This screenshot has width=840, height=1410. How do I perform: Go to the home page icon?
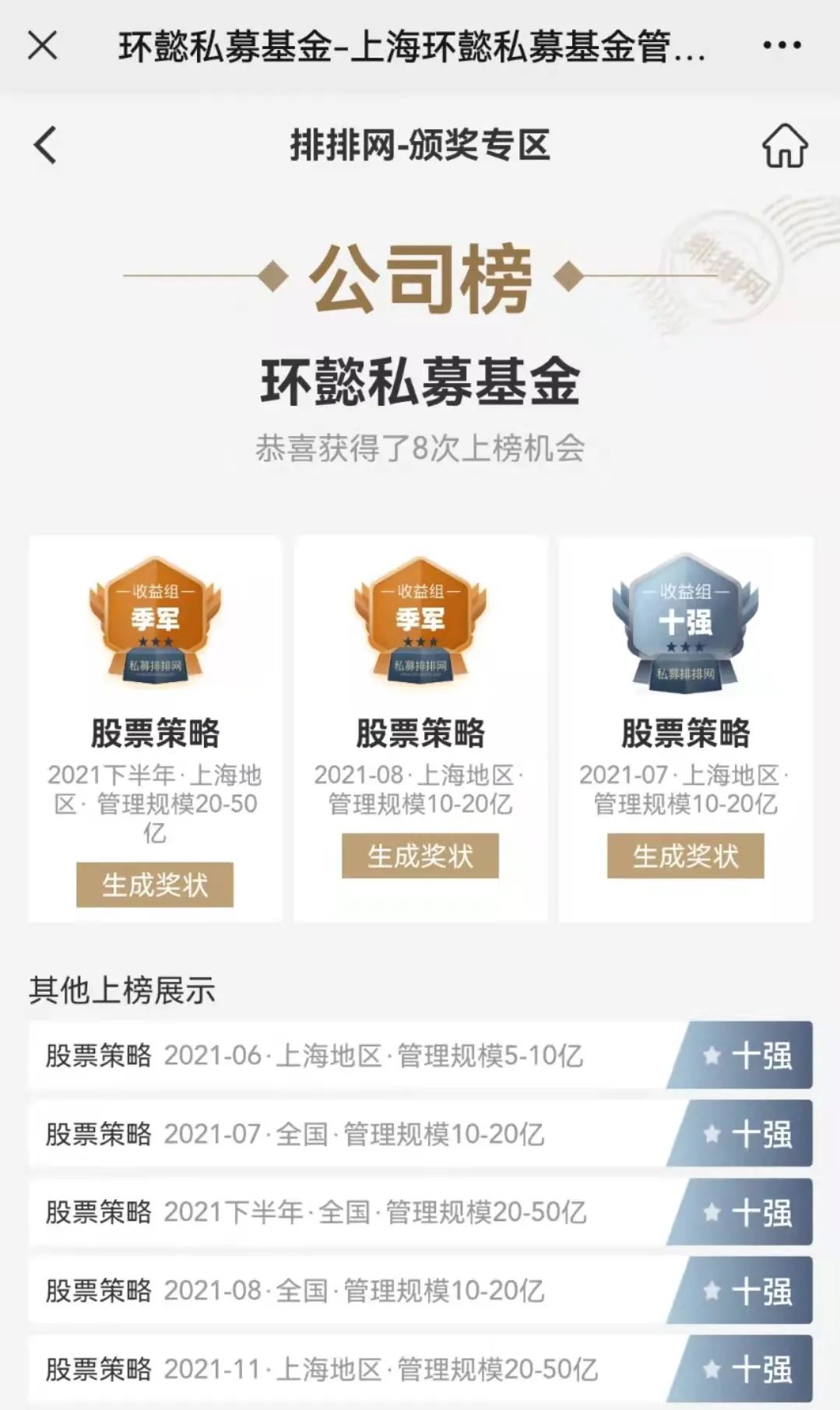[x=784, y=146]
